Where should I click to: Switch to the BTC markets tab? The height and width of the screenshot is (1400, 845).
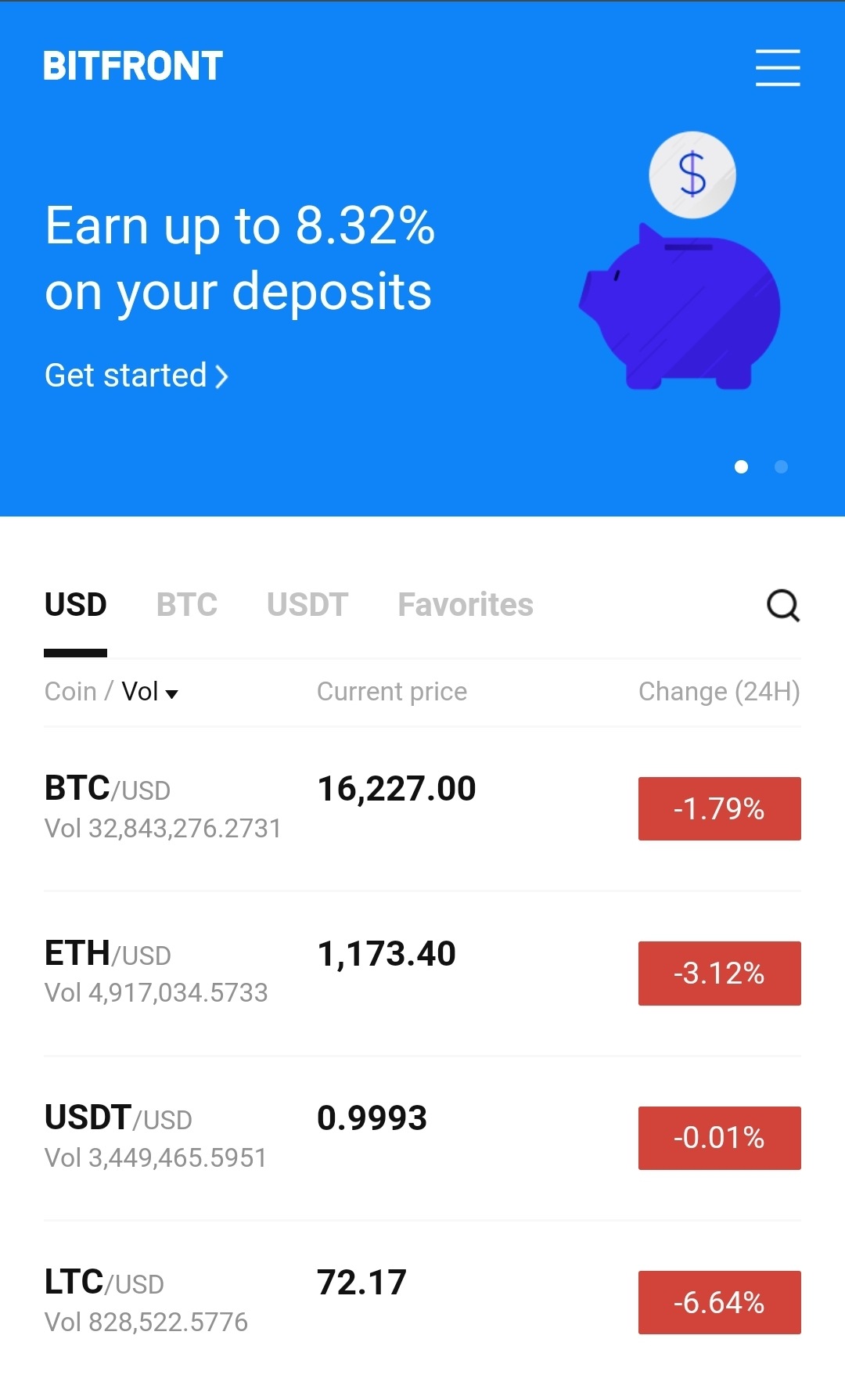point(187,604)
